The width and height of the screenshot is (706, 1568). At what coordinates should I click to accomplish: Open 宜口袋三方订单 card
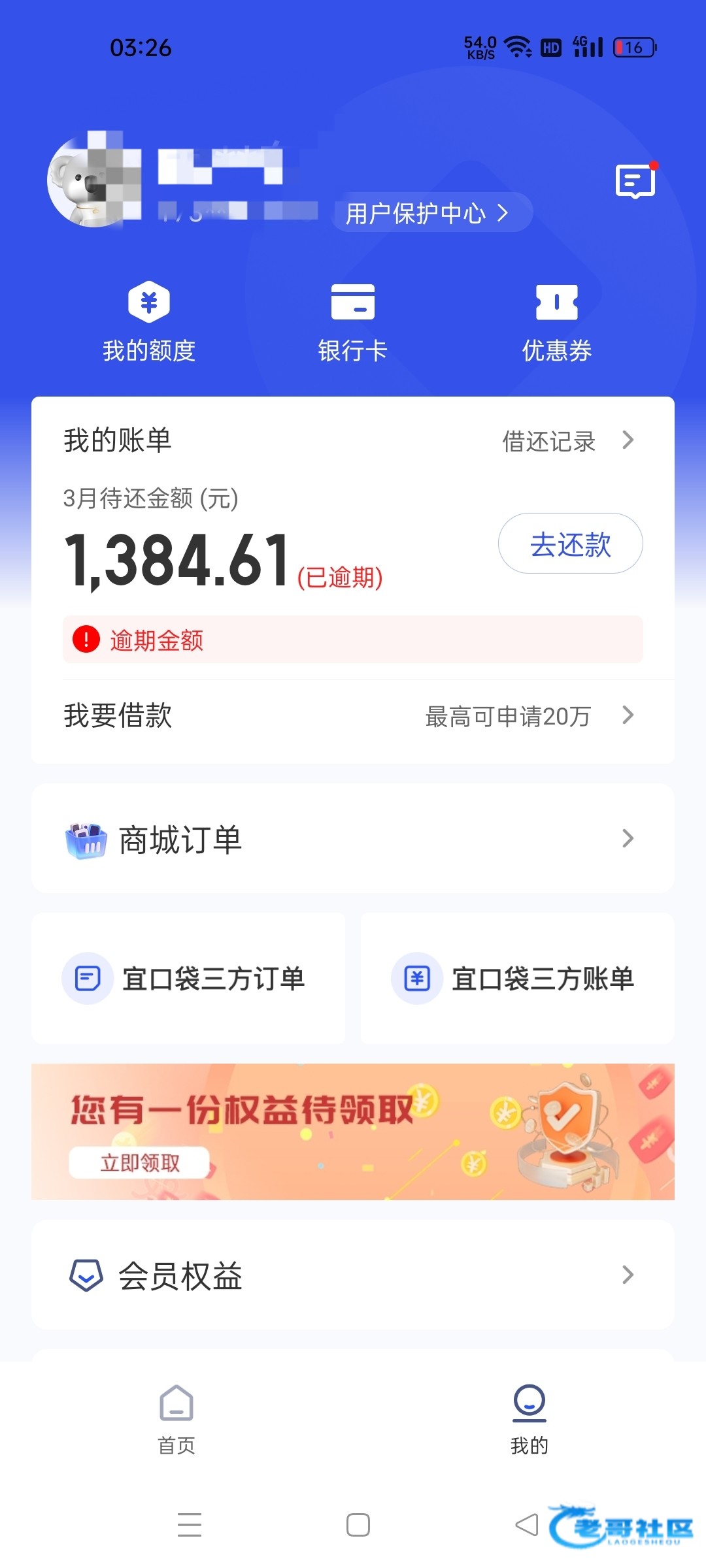[188, 979]
